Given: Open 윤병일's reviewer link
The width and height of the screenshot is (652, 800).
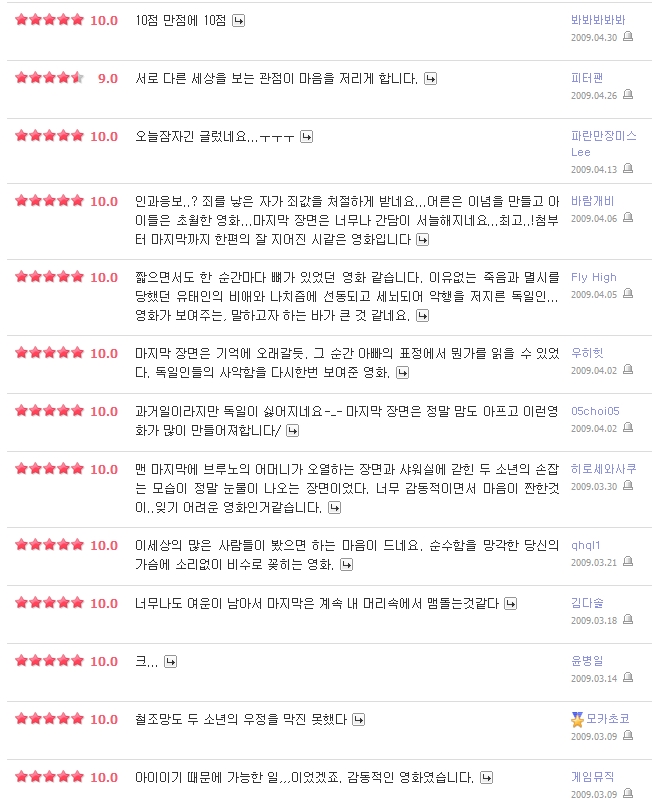Looking at the screenshot, I should click(x=587, y=661).
